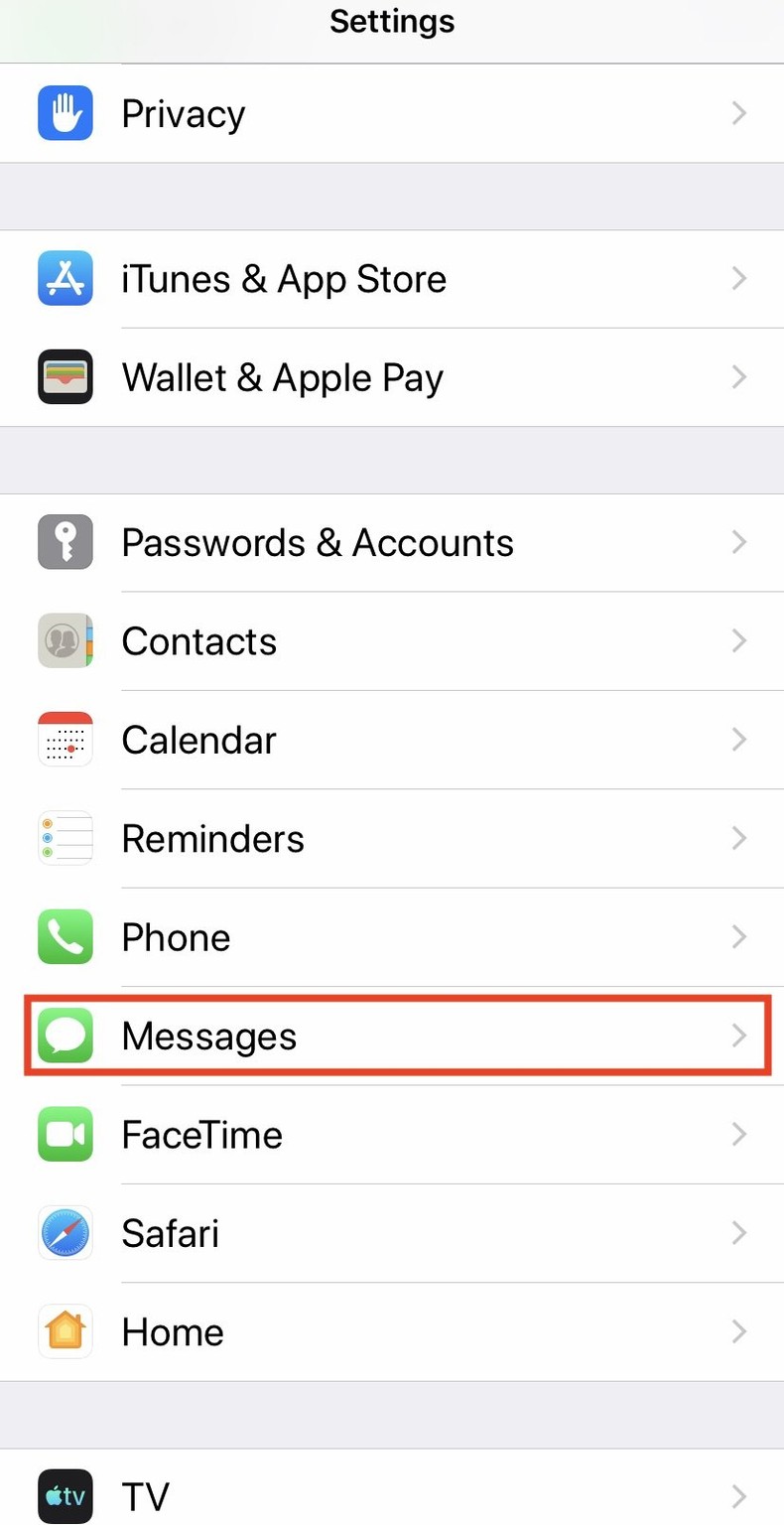Tap the Privacy hand icon
This screenshot has width=784, height=1525.
(65, 113)
